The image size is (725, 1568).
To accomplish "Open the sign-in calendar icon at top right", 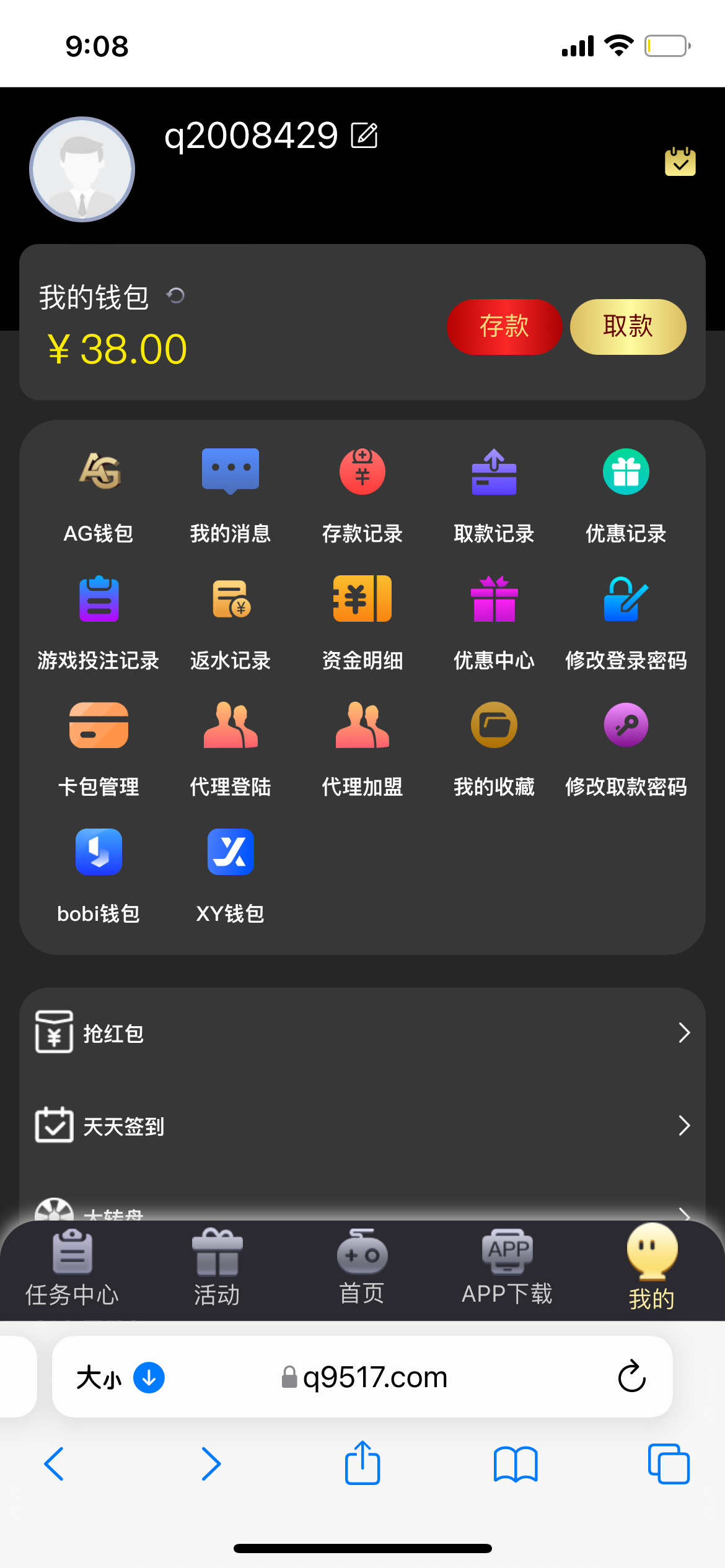I will point(680,162).
